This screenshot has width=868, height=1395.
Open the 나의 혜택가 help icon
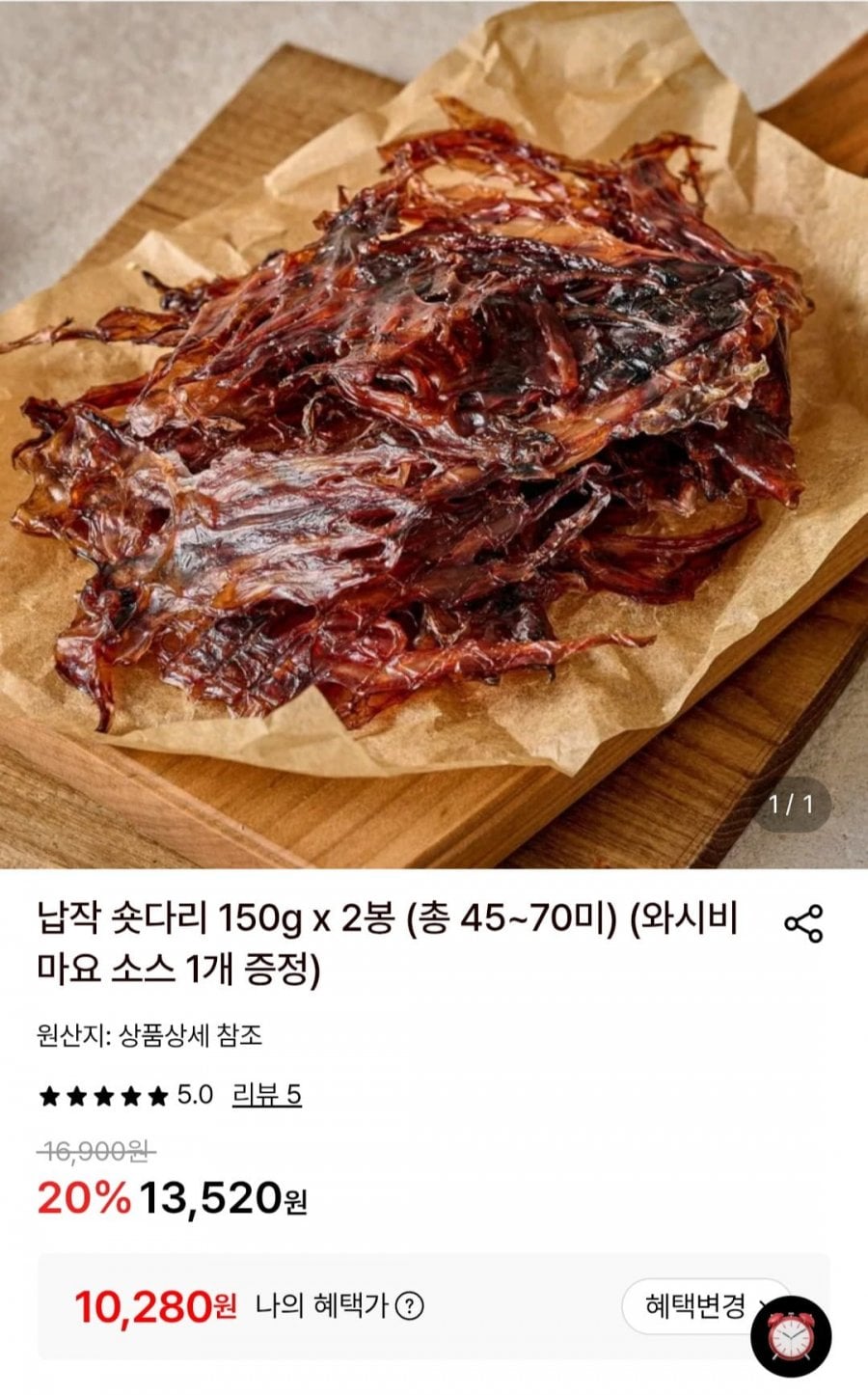(x=410, y=1306)
